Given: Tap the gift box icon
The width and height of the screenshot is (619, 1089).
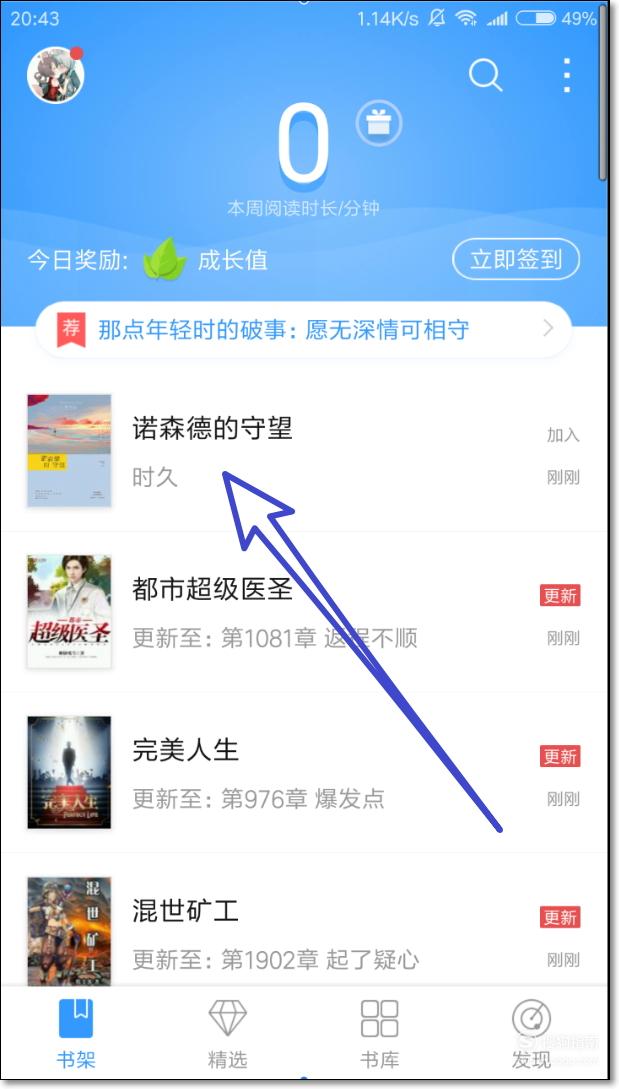Looking at the screenshot, I should pos(379,124).
